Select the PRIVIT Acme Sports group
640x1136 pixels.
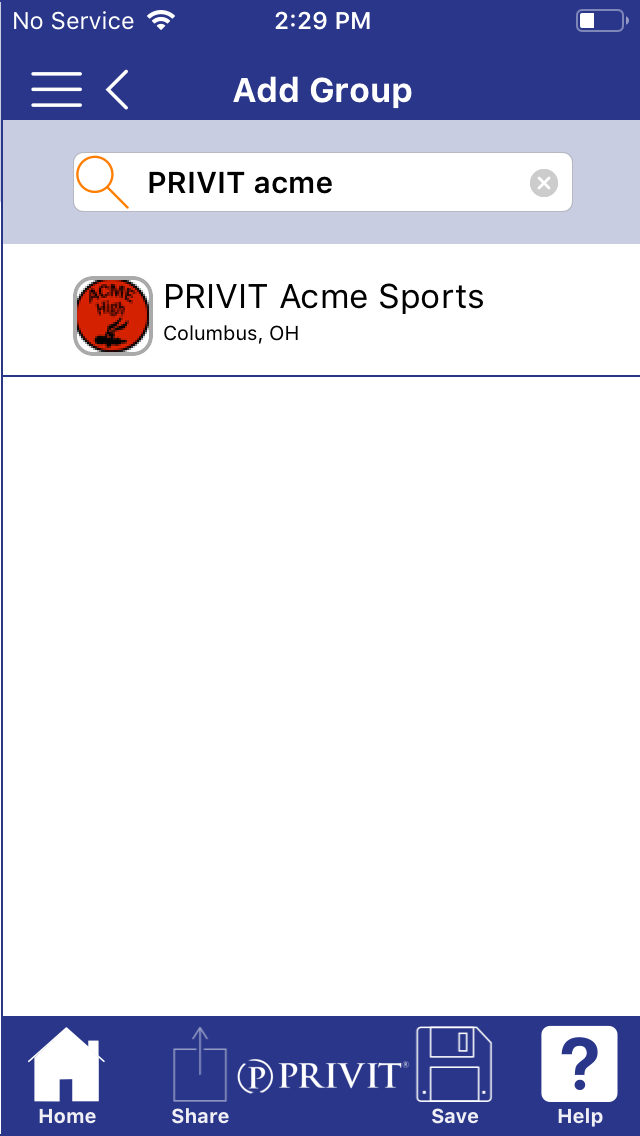320,311
